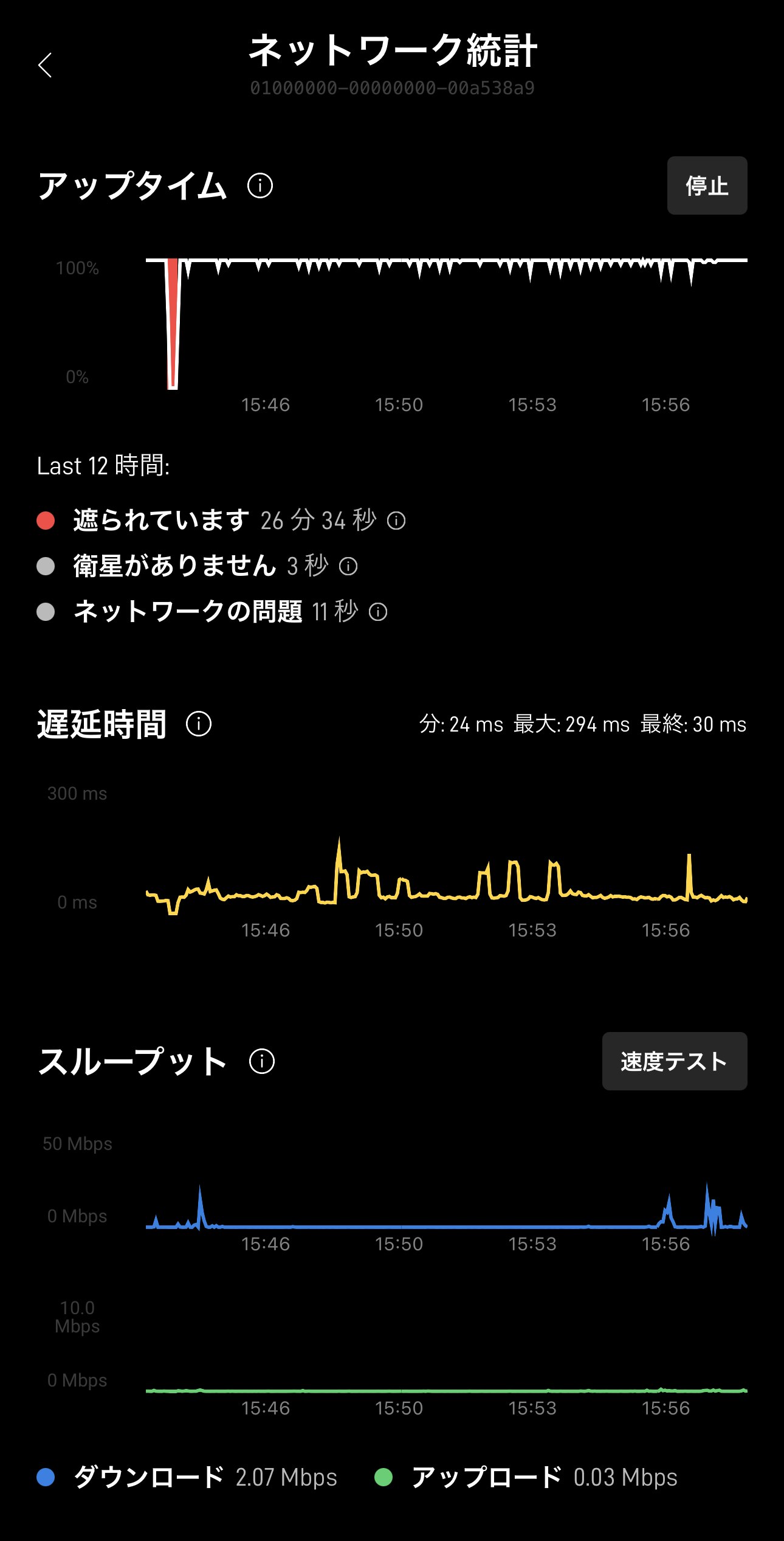Viewport: 784px width, 1541px height.
Task: Start the 速度テスト
Action: [x=674, y=1061]
